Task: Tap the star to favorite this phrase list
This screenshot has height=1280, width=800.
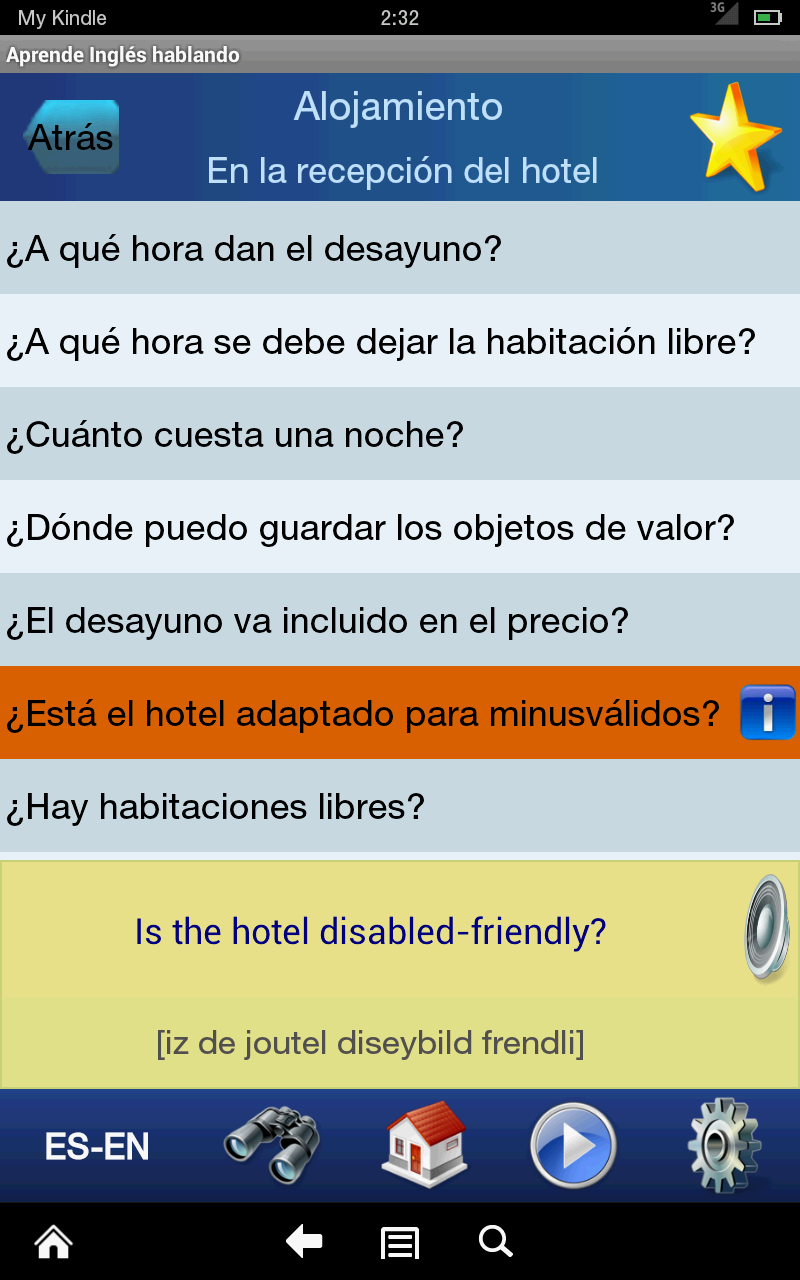Action: (x=735, y=135)
